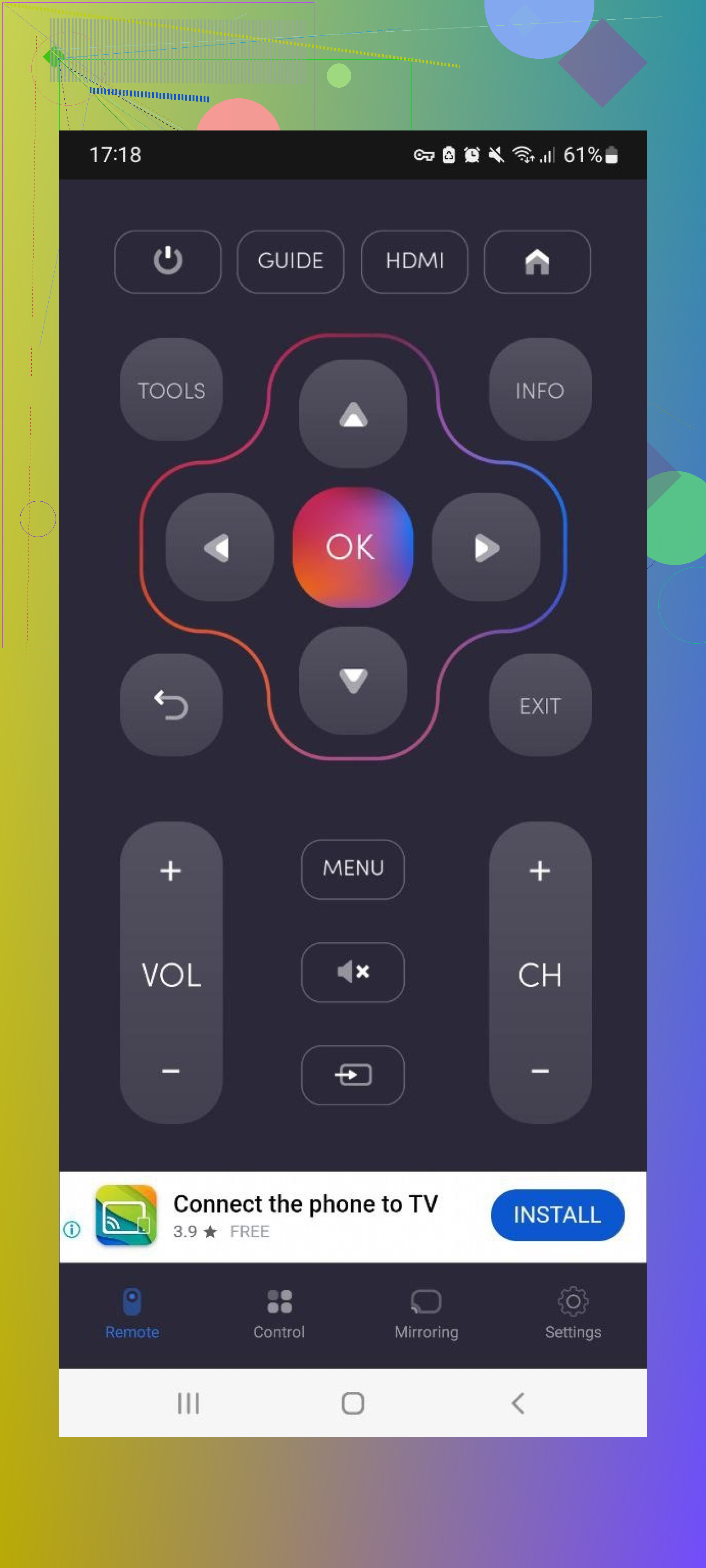Viewport: 706px width, 1568px height.
Task: Tap the left arrow on the D-pad
Action: pos(219,547)
